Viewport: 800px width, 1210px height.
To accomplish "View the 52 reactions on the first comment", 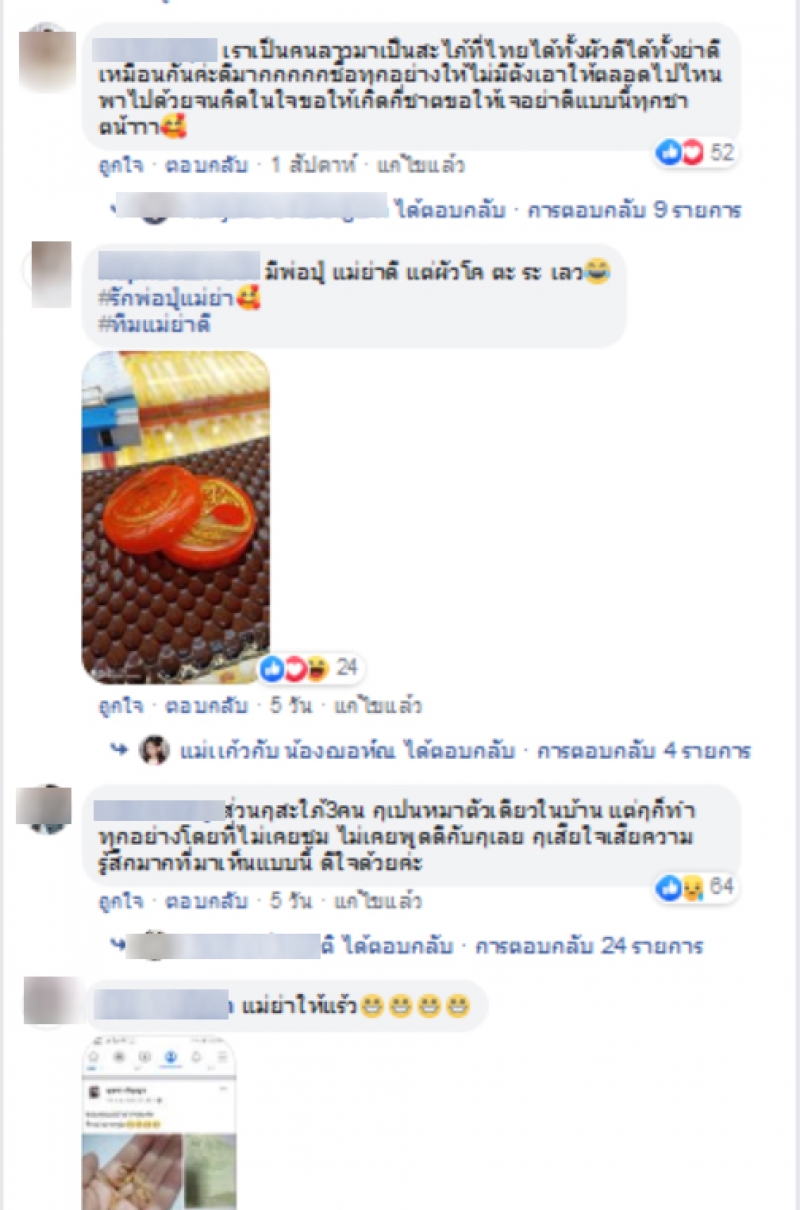I will 695,152.
